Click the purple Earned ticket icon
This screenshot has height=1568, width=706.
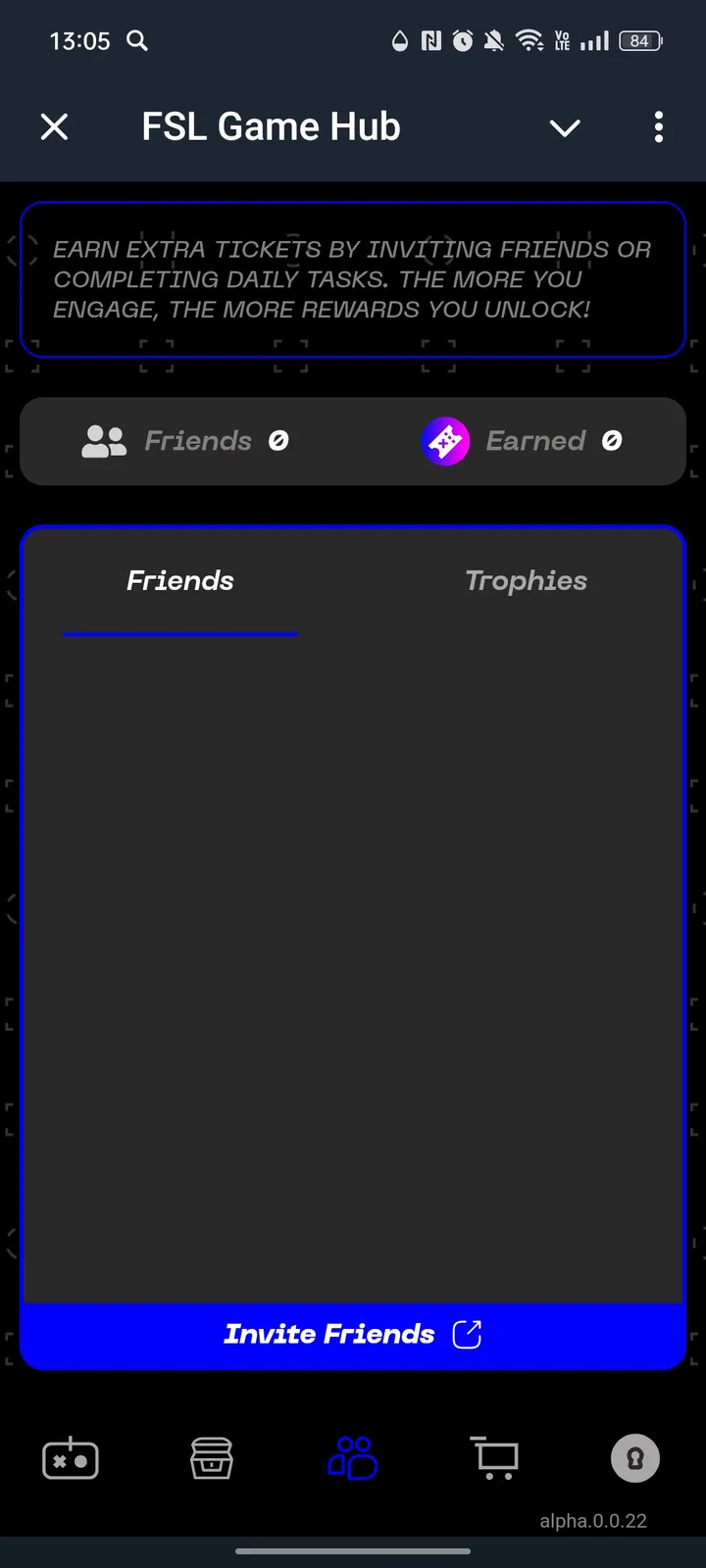tap(446, 441)
